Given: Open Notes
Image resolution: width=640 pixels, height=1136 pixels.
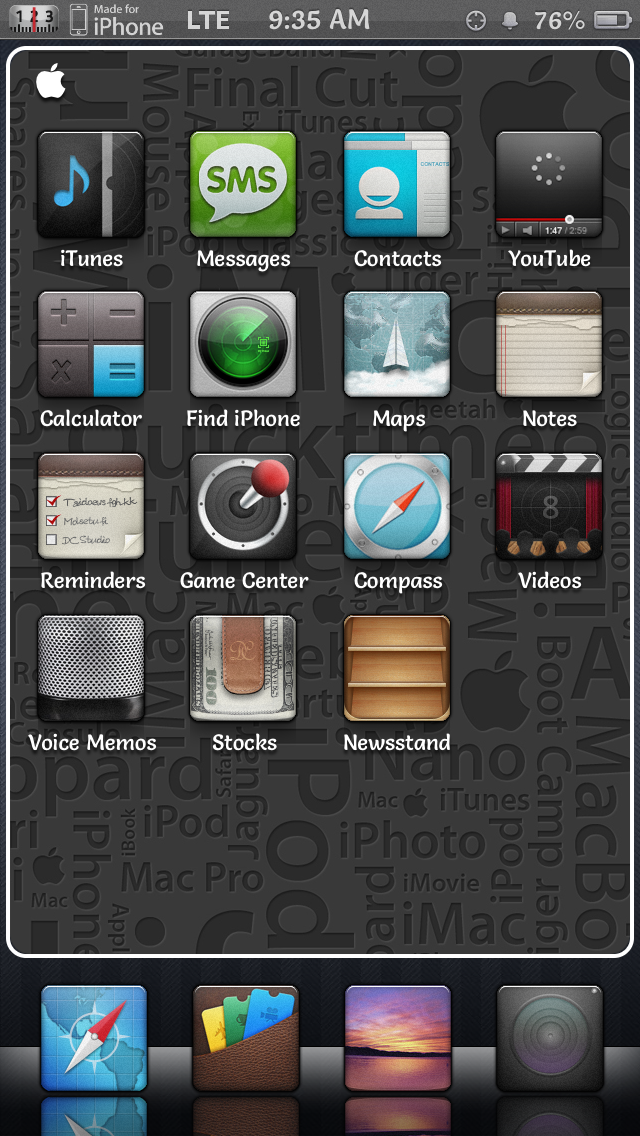Looking at the screenshot, I should [549, 345].
